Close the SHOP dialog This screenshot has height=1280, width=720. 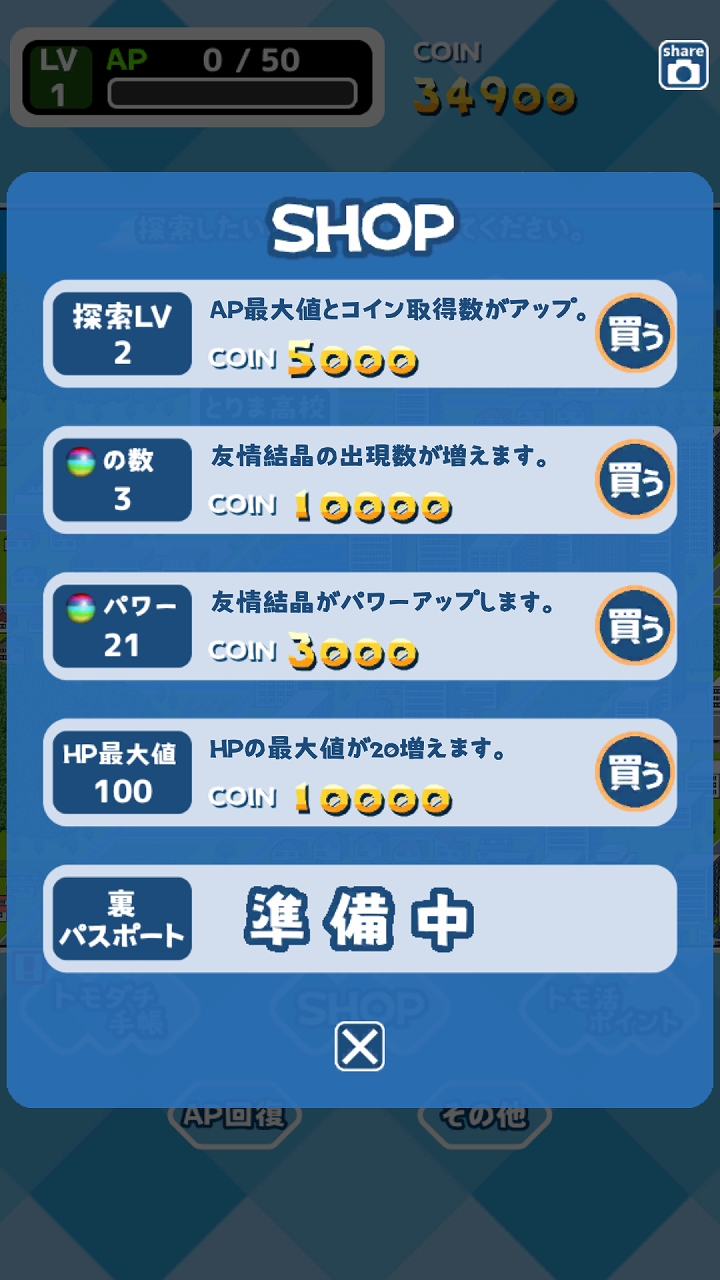[359, 1046]
